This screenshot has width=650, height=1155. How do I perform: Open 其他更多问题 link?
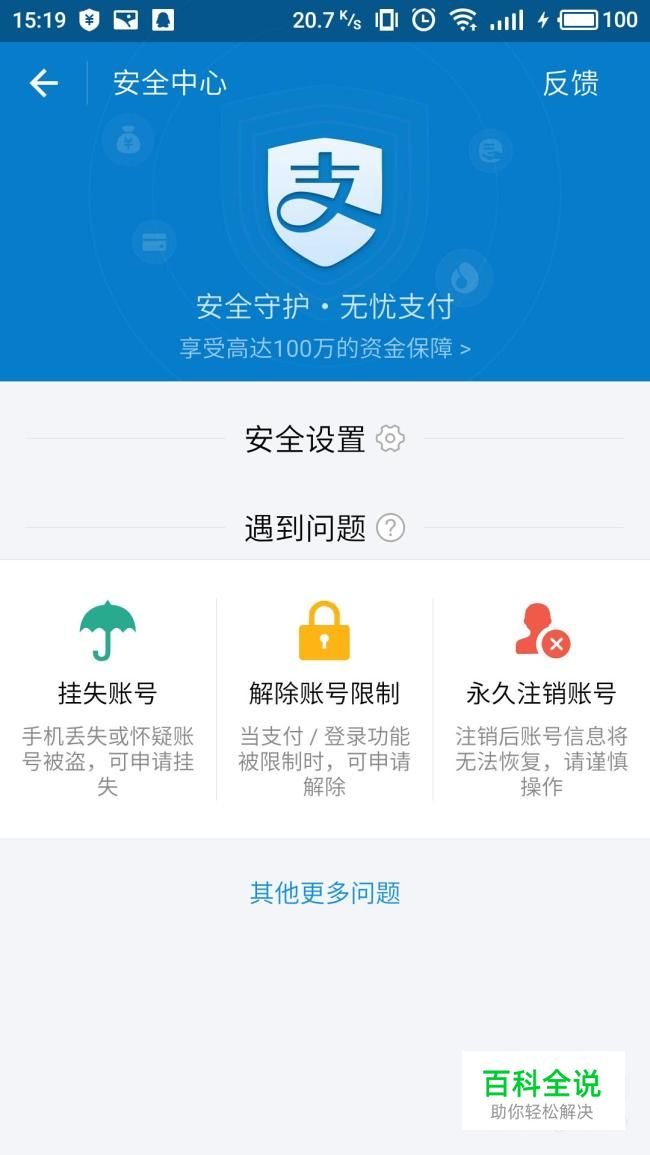pos(324,894)
